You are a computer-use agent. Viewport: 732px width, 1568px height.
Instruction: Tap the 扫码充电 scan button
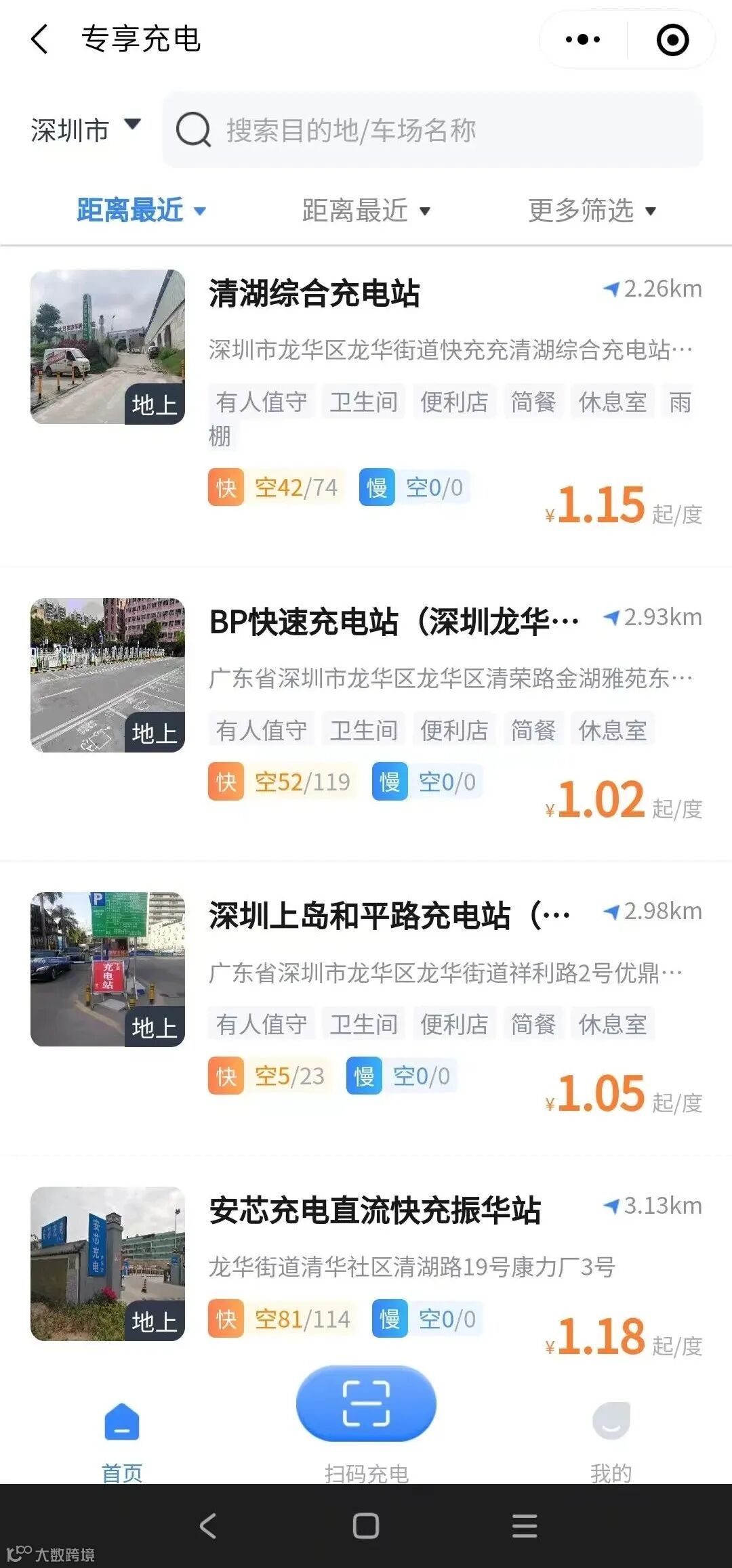[x=366, y=1405]
